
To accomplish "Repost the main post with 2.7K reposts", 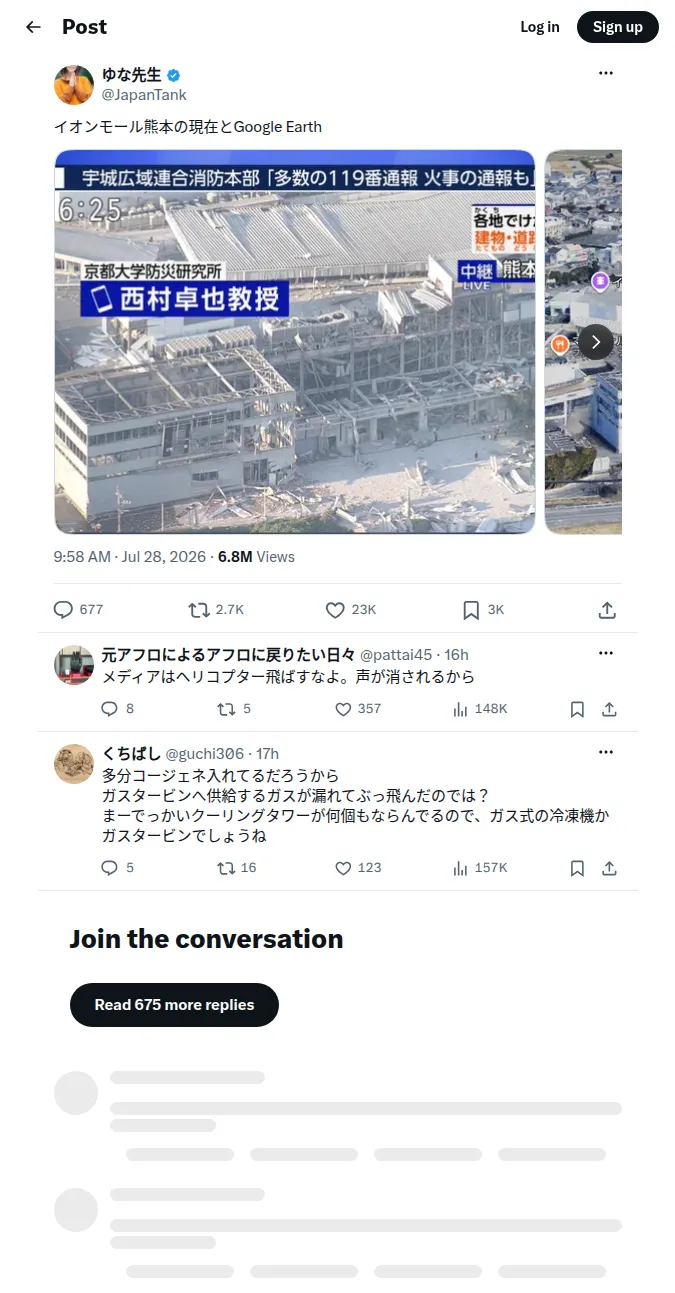I will click(x=216, y=609).
